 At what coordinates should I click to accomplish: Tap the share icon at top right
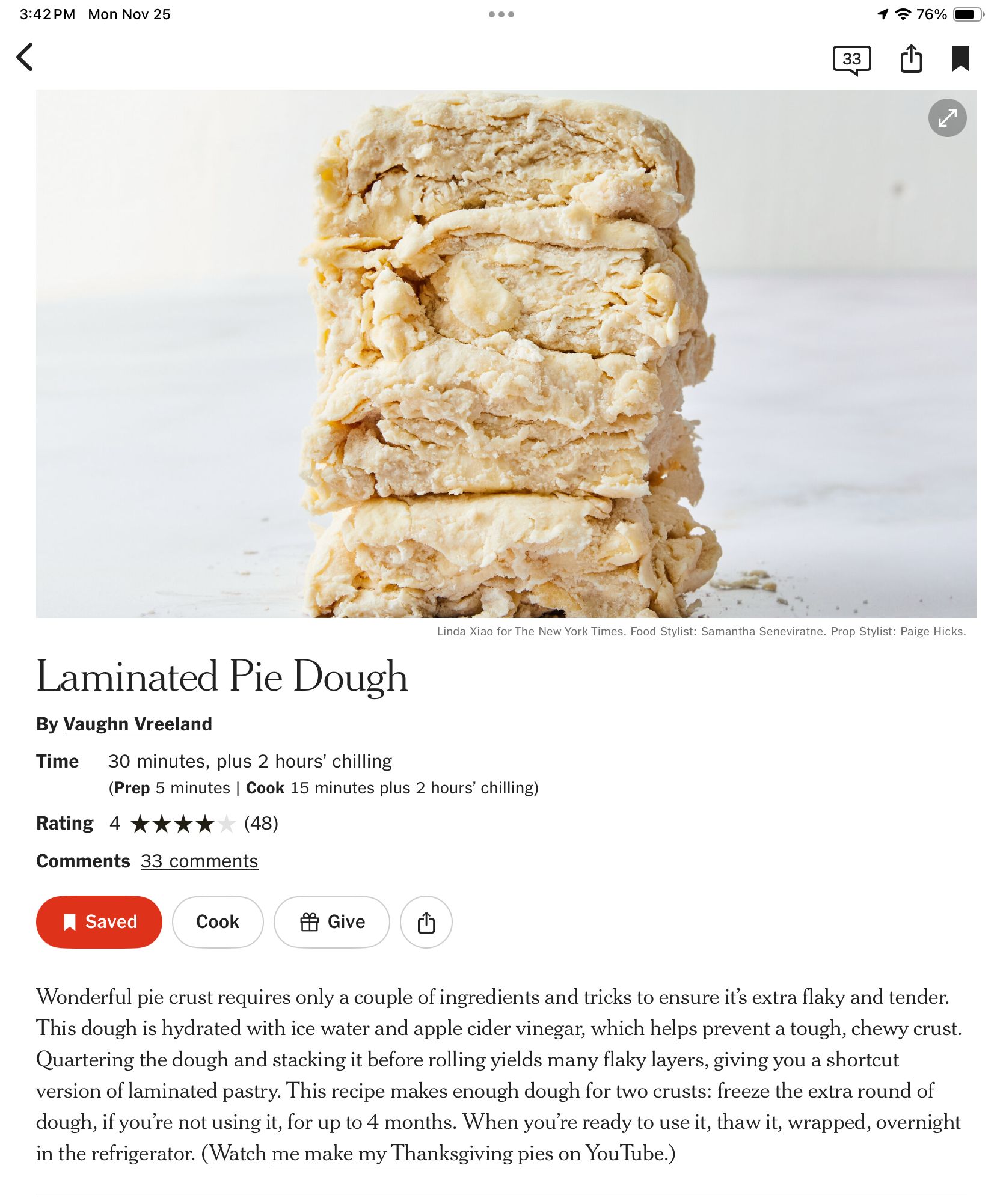[x=911, y=59]
